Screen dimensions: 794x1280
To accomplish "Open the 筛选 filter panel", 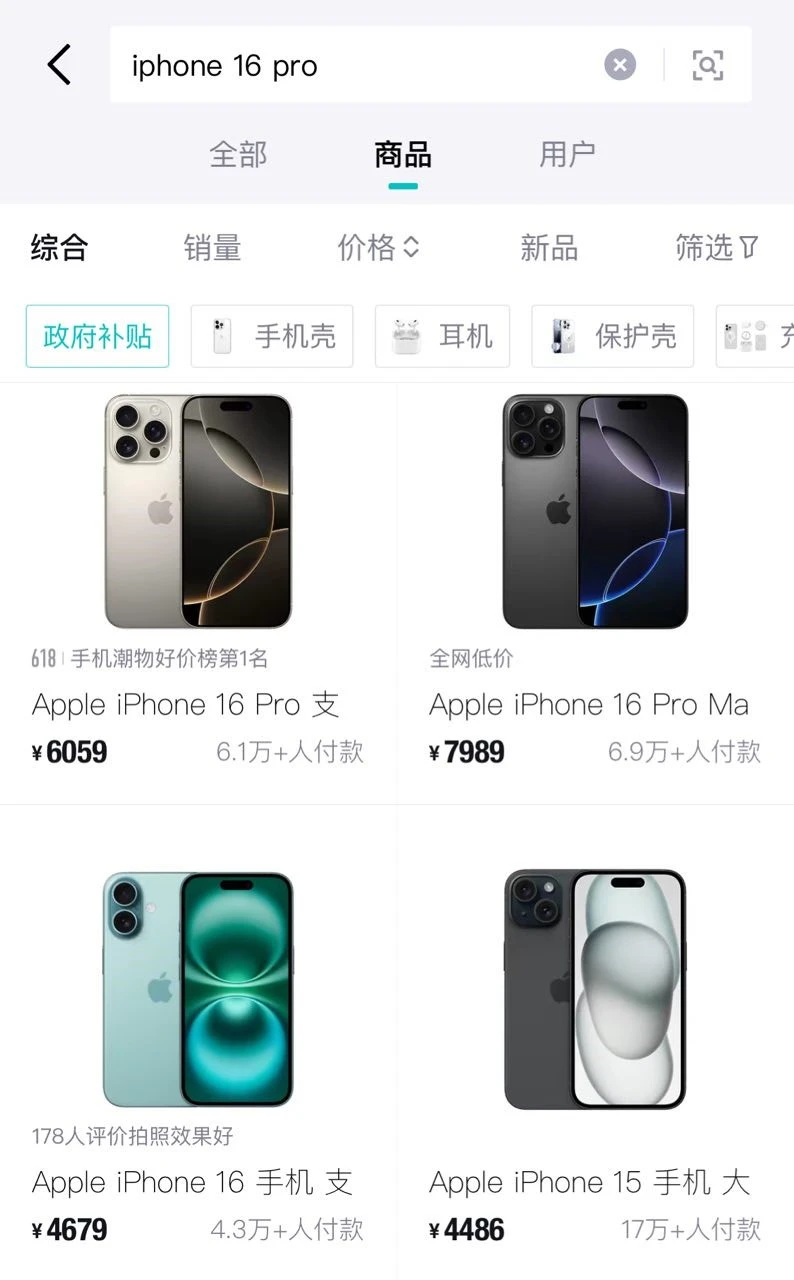I will pos(717,248).
